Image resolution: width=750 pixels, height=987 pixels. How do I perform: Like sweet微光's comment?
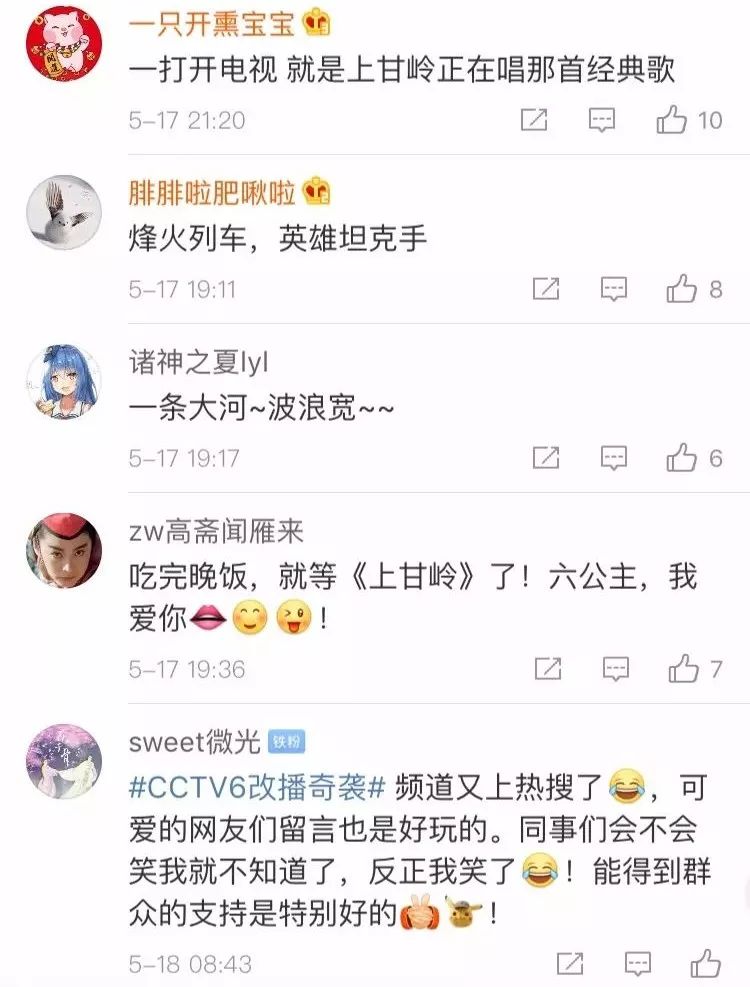[705, 964]
